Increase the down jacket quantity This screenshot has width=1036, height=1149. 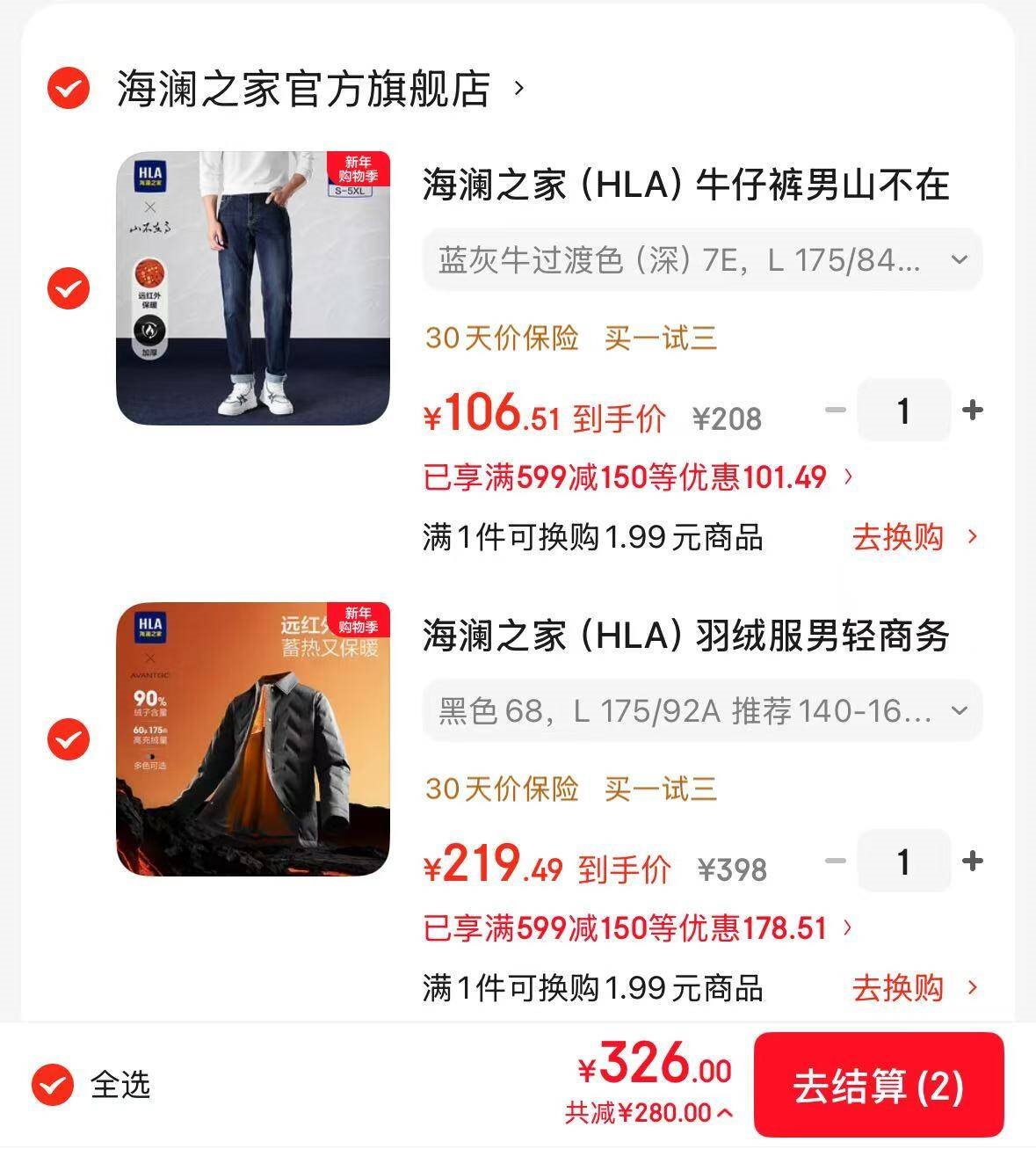972,861
